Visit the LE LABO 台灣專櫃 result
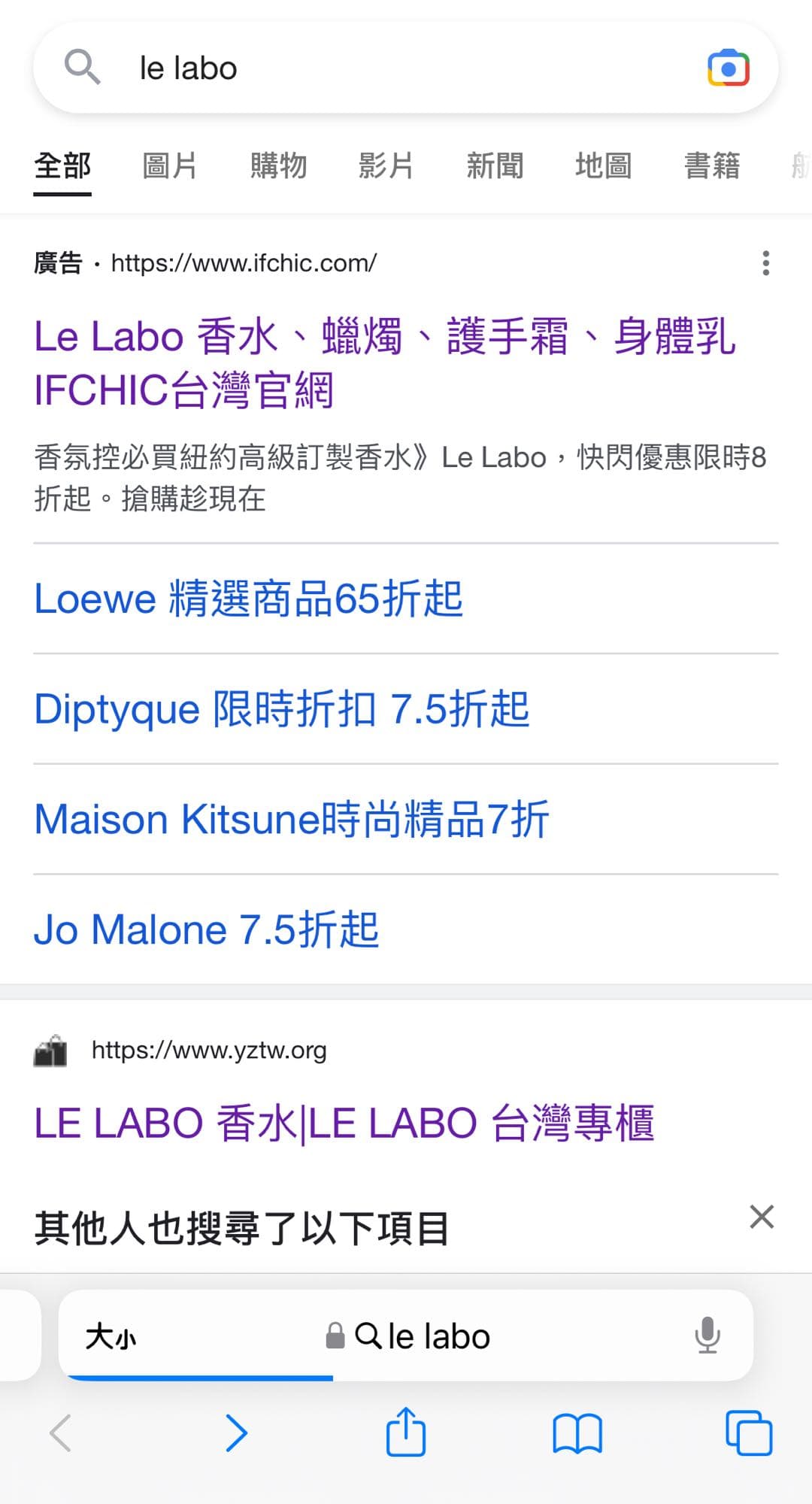 (x=345, y=1121)
